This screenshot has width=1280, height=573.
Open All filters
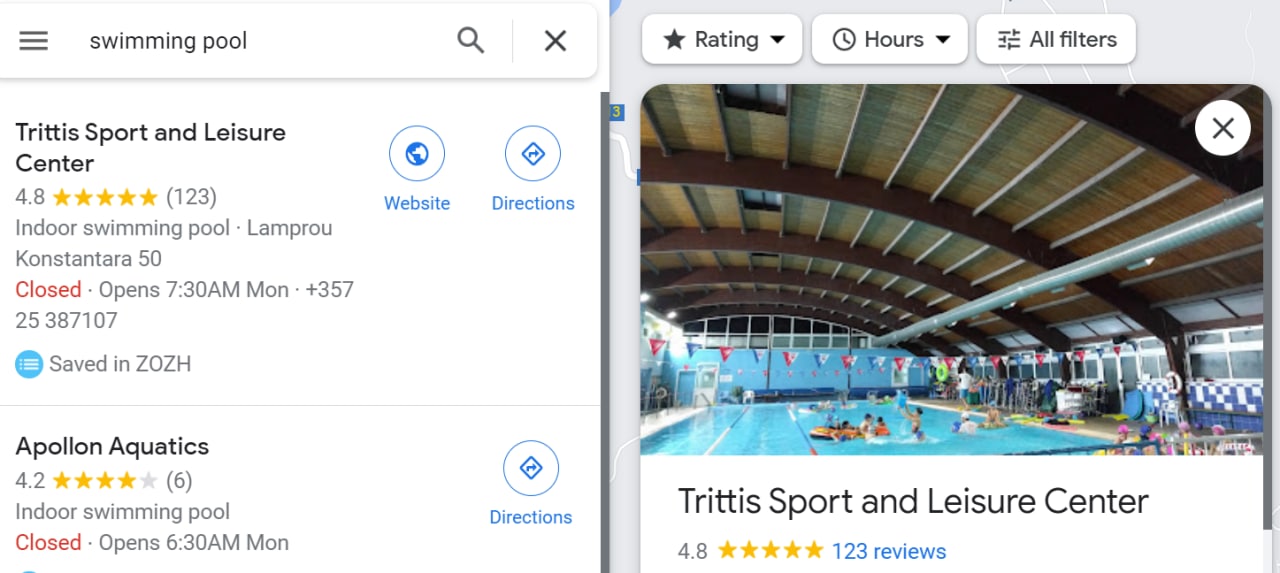(1056, 40)
